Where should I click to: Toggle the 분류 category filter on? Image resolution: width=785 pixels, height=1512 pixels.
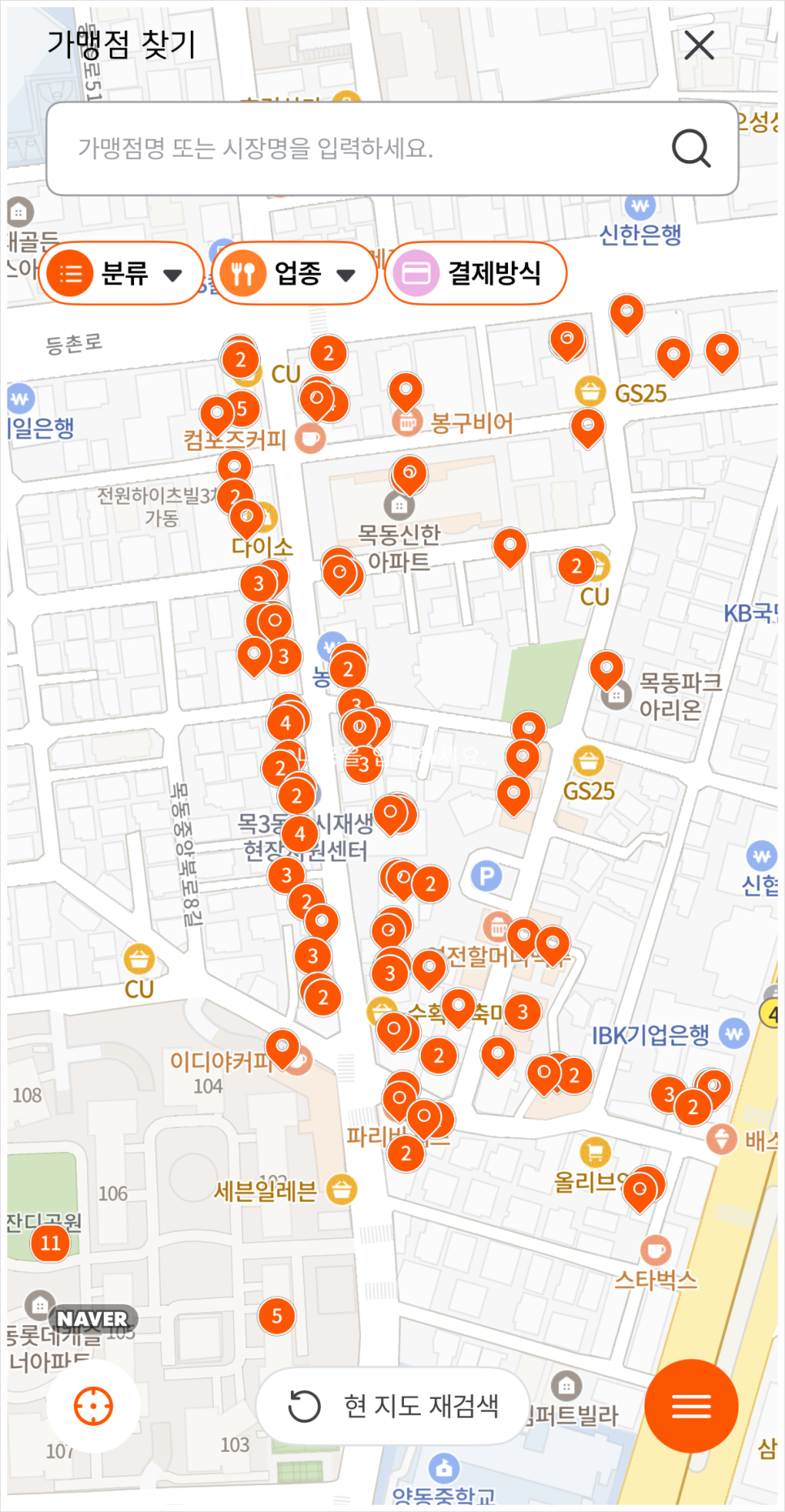pos(120,273)
